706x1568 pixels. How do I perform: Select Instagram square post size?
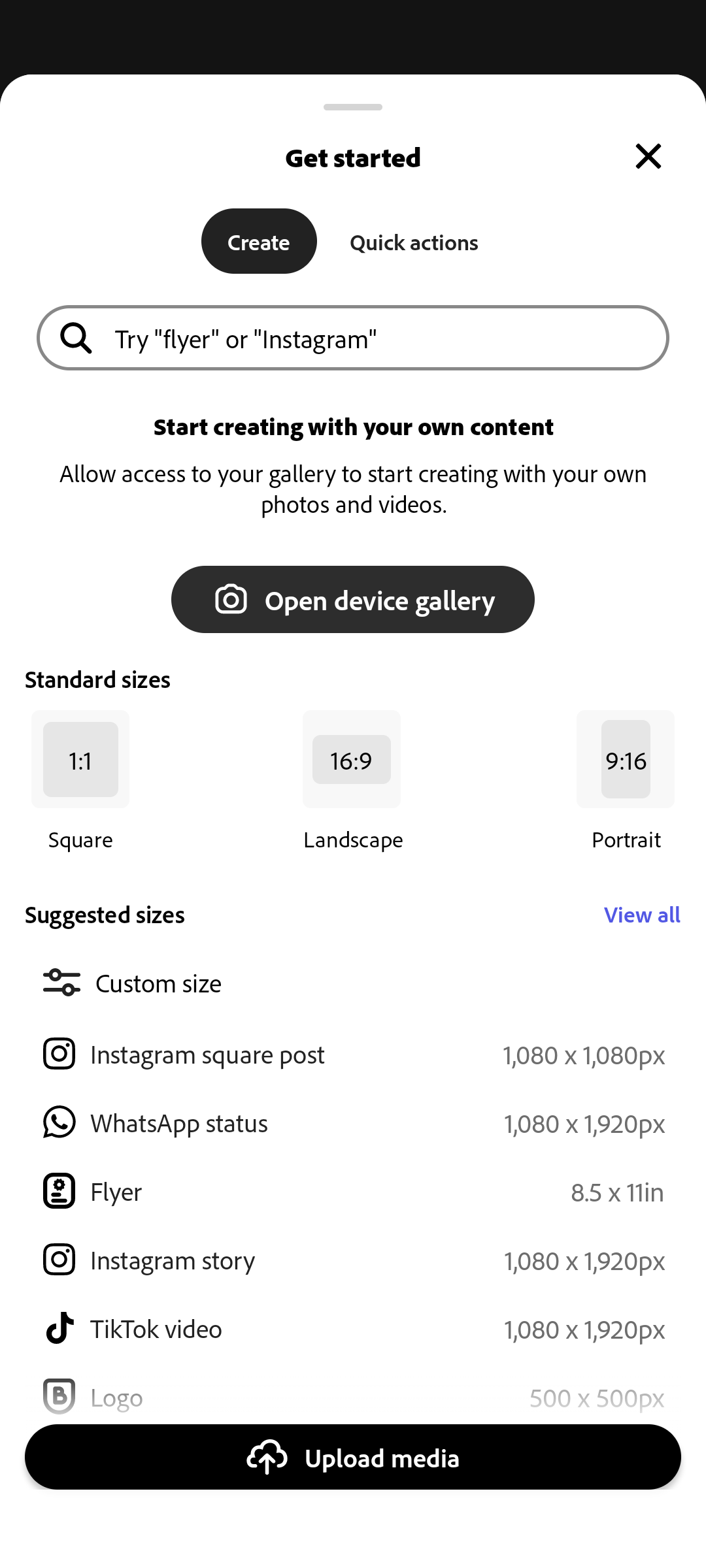[353, 1055]
